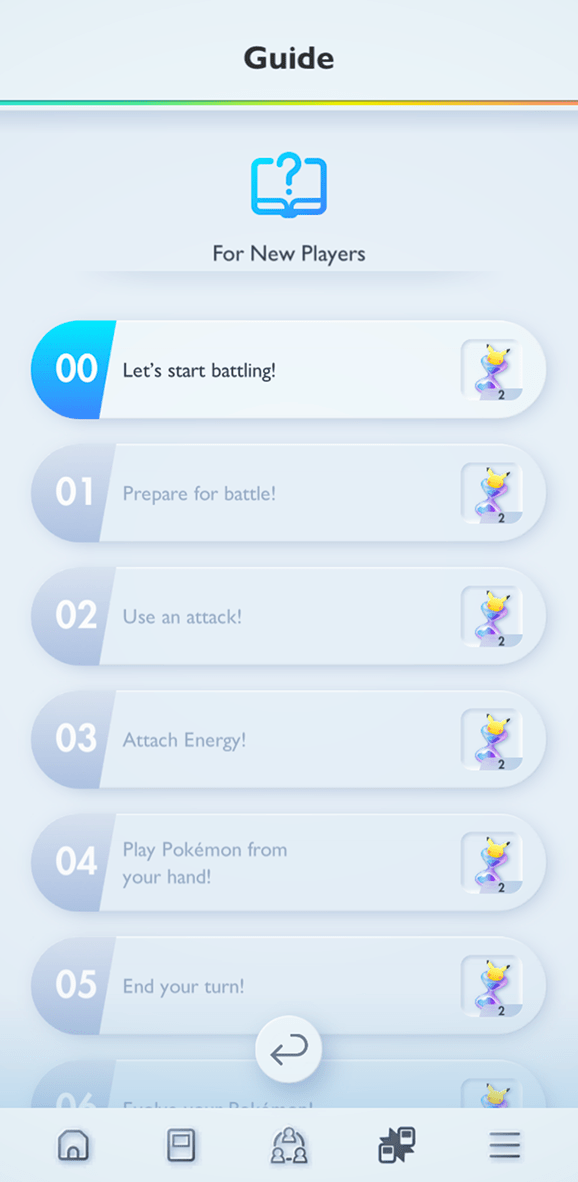Switch to the battle tab
The image size is (578, 1182).
396,1146
